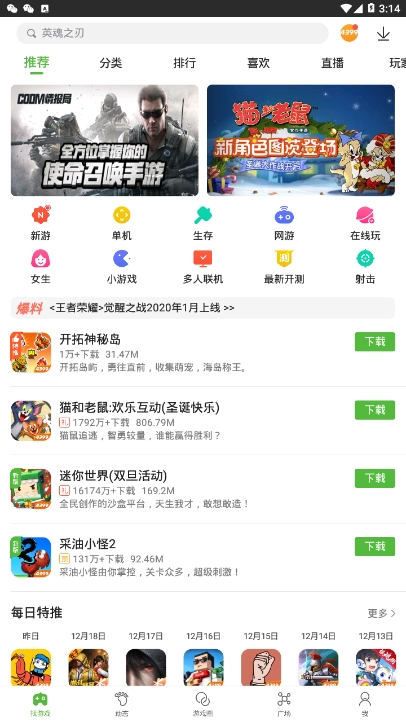The width and height of the screenshot is (406, 722).
Task: Open the 多人联机 category
Action: (x=203, y=267)
